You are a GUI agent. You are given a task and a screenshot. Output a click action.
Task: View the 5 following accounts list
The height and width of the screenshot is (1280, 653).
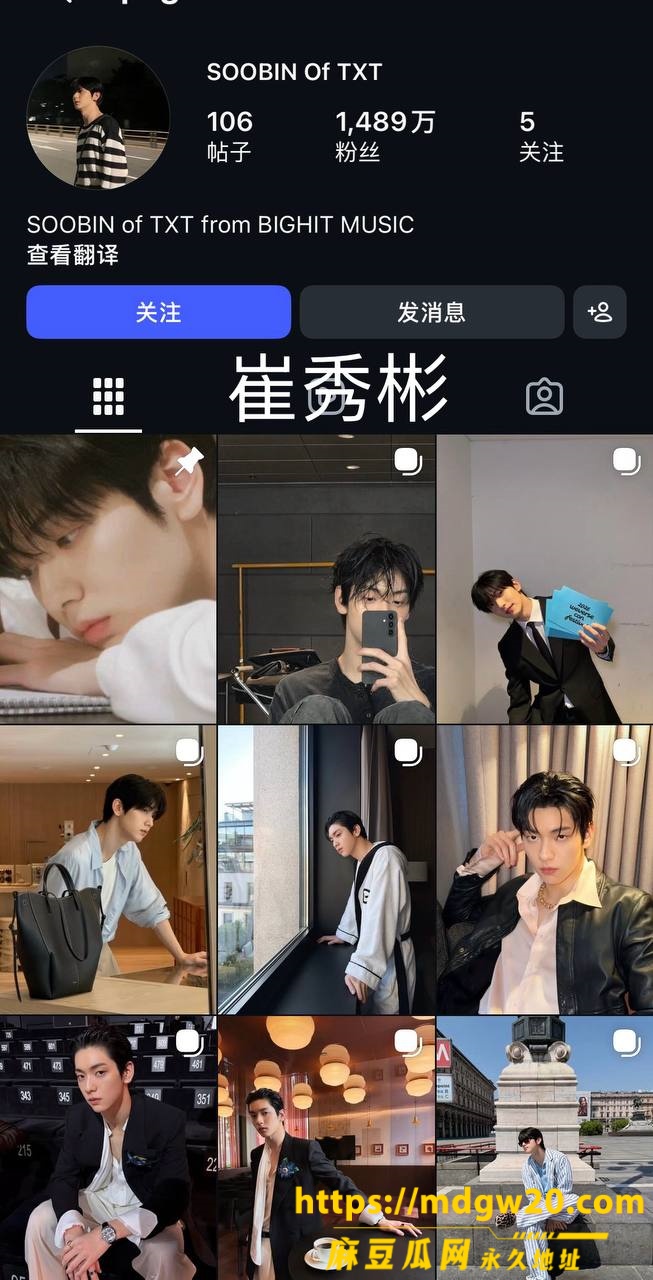541,136
